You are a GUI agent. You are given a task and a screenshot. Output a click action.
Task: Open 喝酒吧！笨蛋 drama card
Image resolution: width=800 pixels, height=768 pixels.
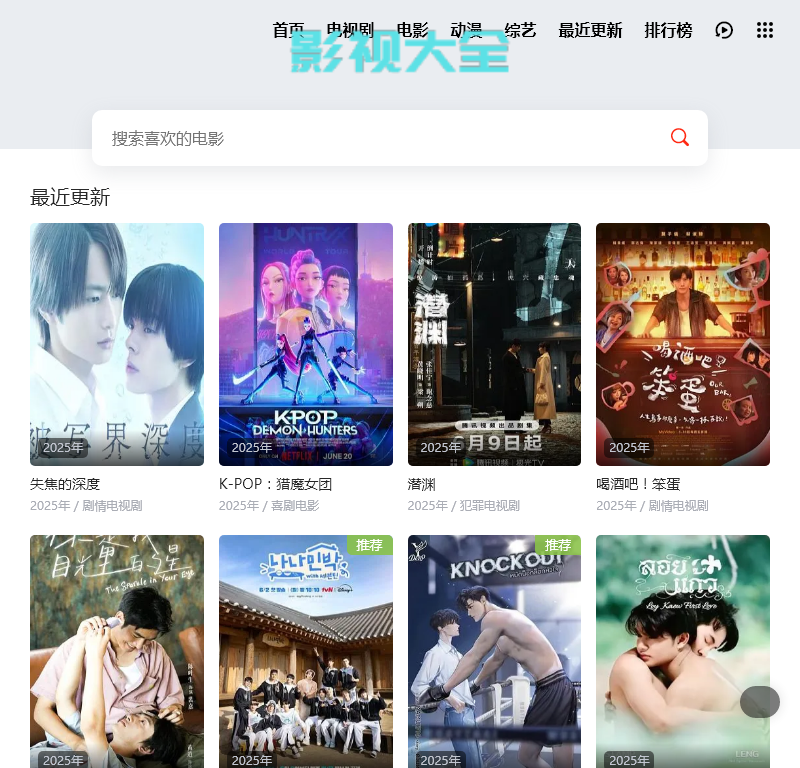683,344
